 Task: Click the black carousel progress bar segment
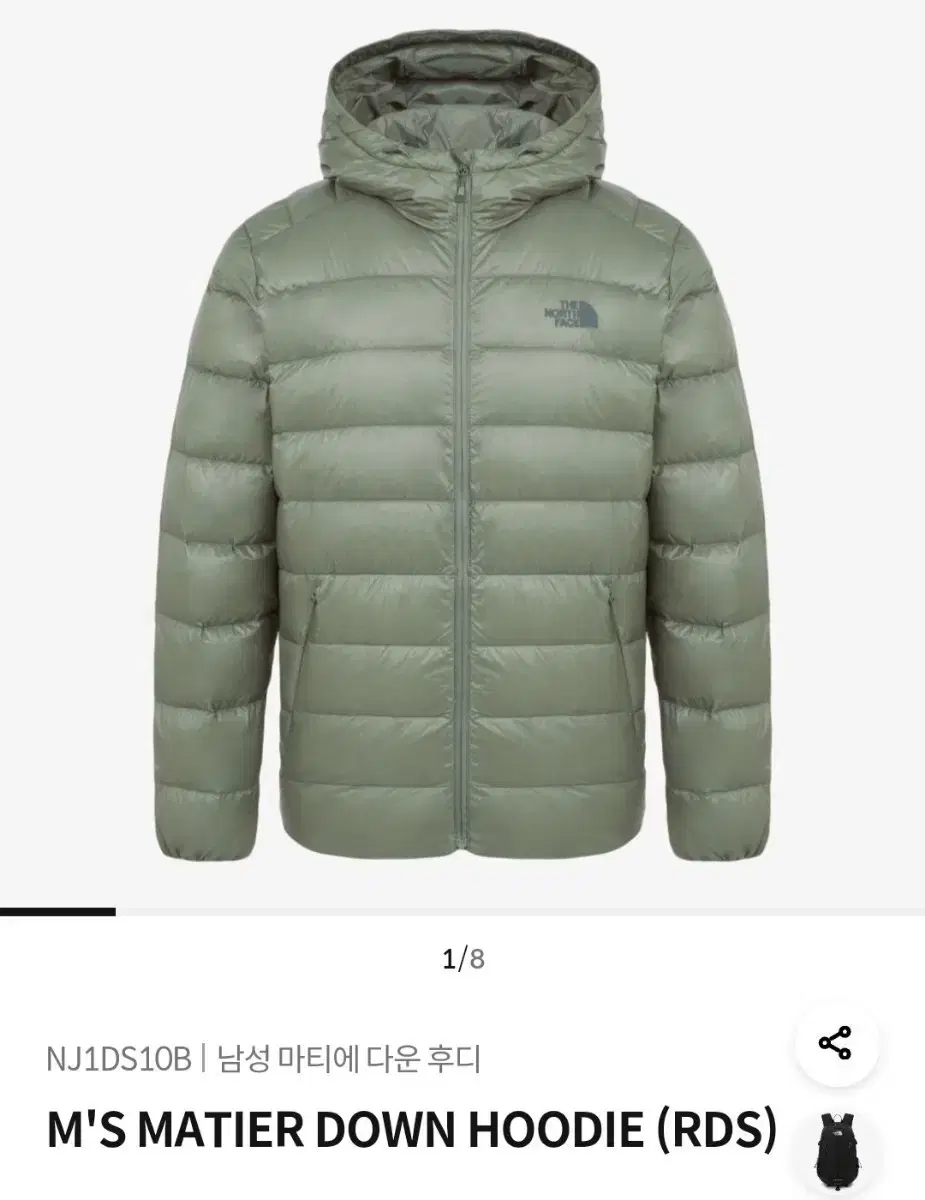click(x=55, y=912)
